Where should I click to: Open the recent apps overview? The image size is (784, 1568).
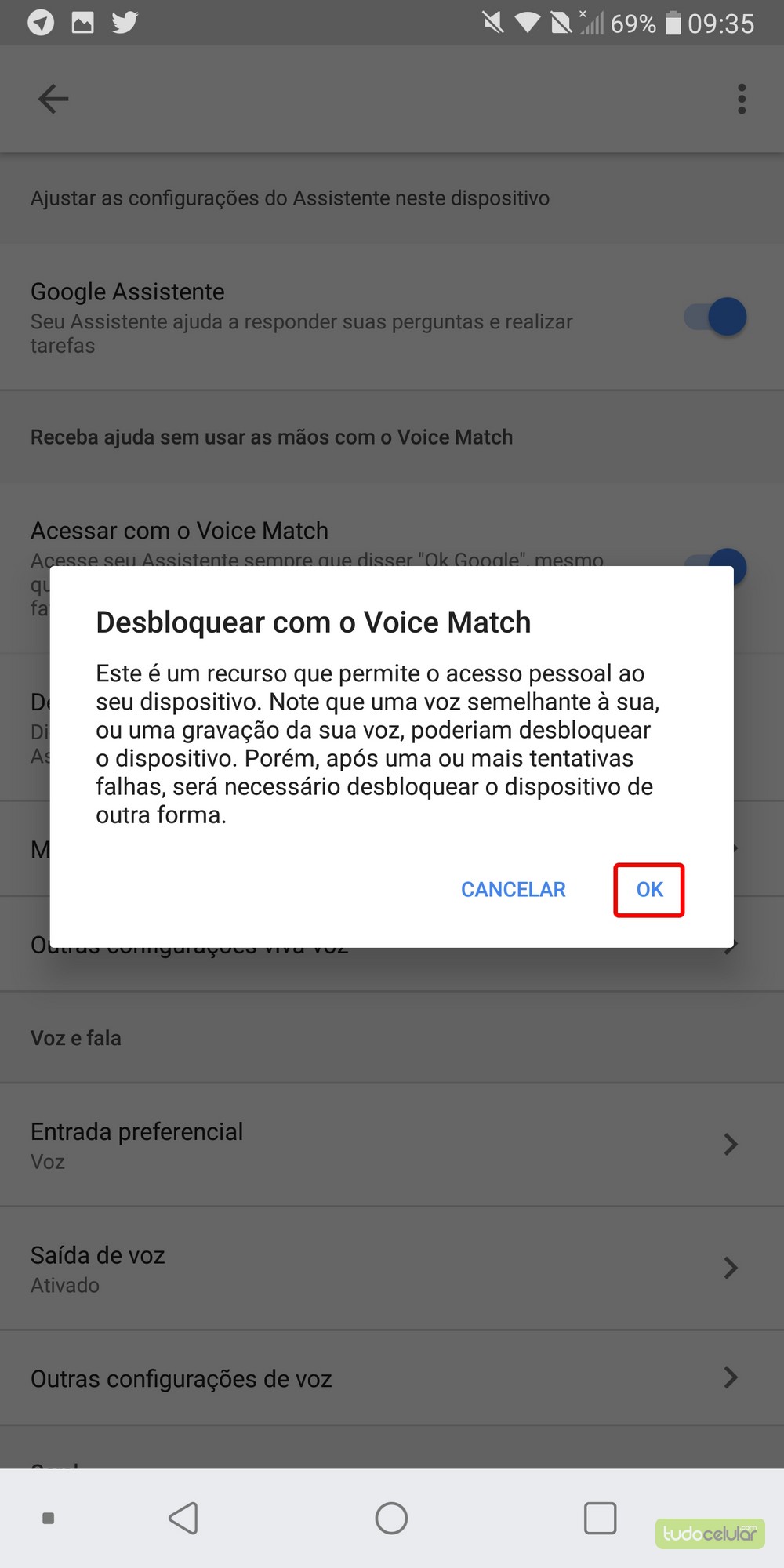(600, 1519)
